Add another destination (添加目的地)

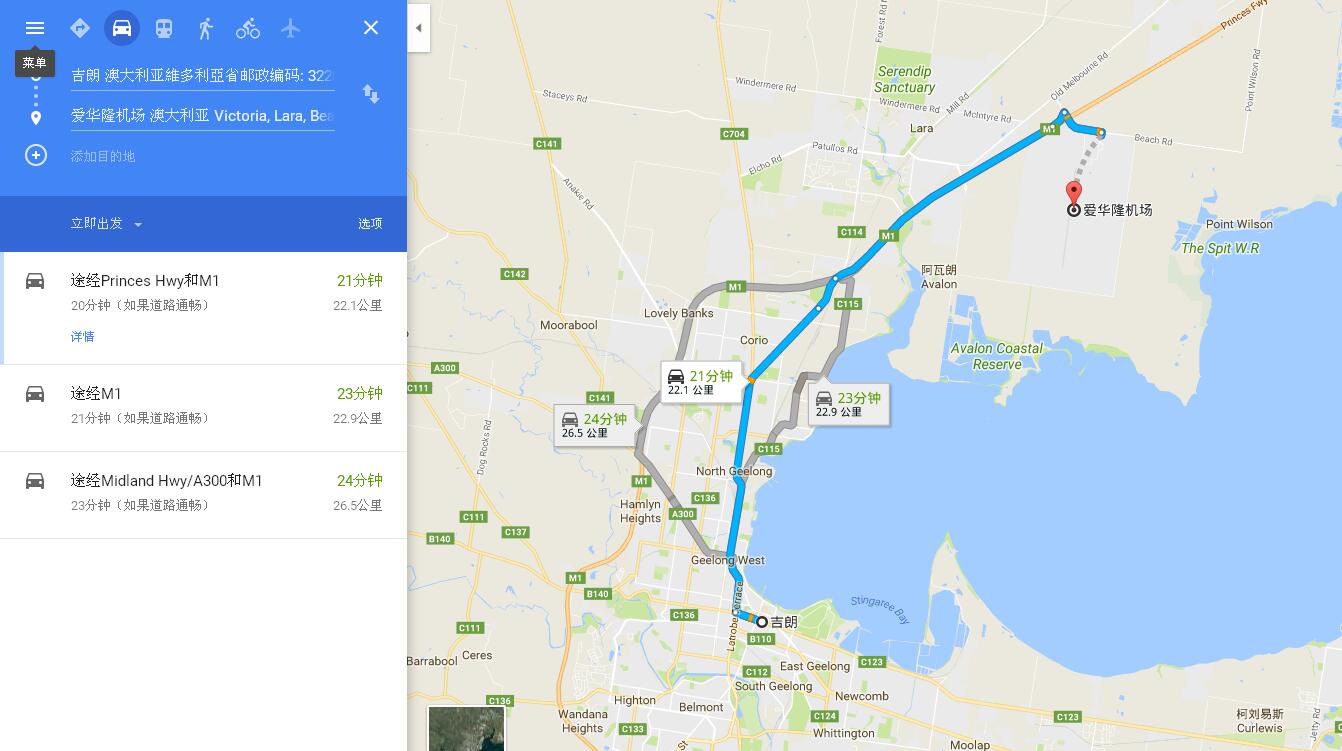(102, 156)
